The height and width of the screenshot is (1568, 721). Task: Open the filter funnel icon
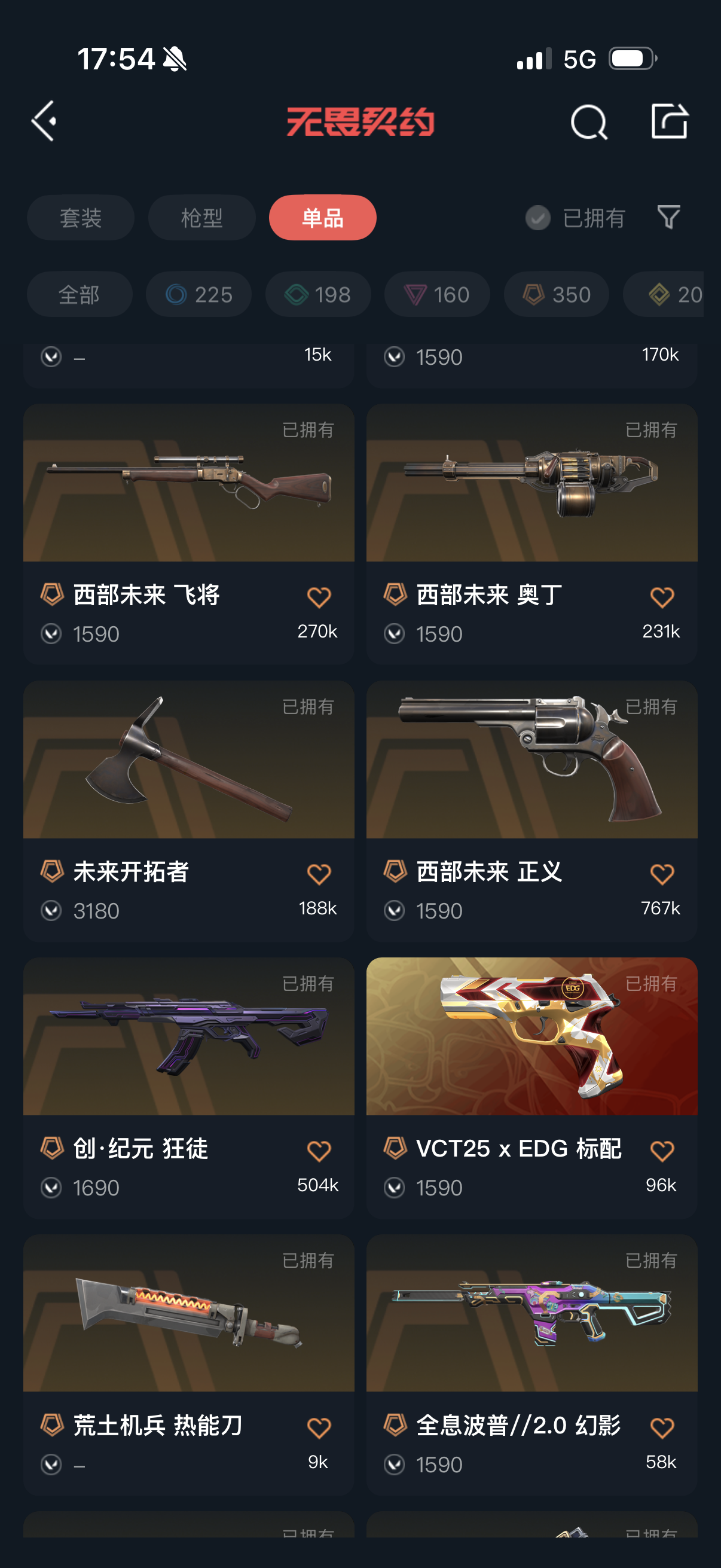668,217
